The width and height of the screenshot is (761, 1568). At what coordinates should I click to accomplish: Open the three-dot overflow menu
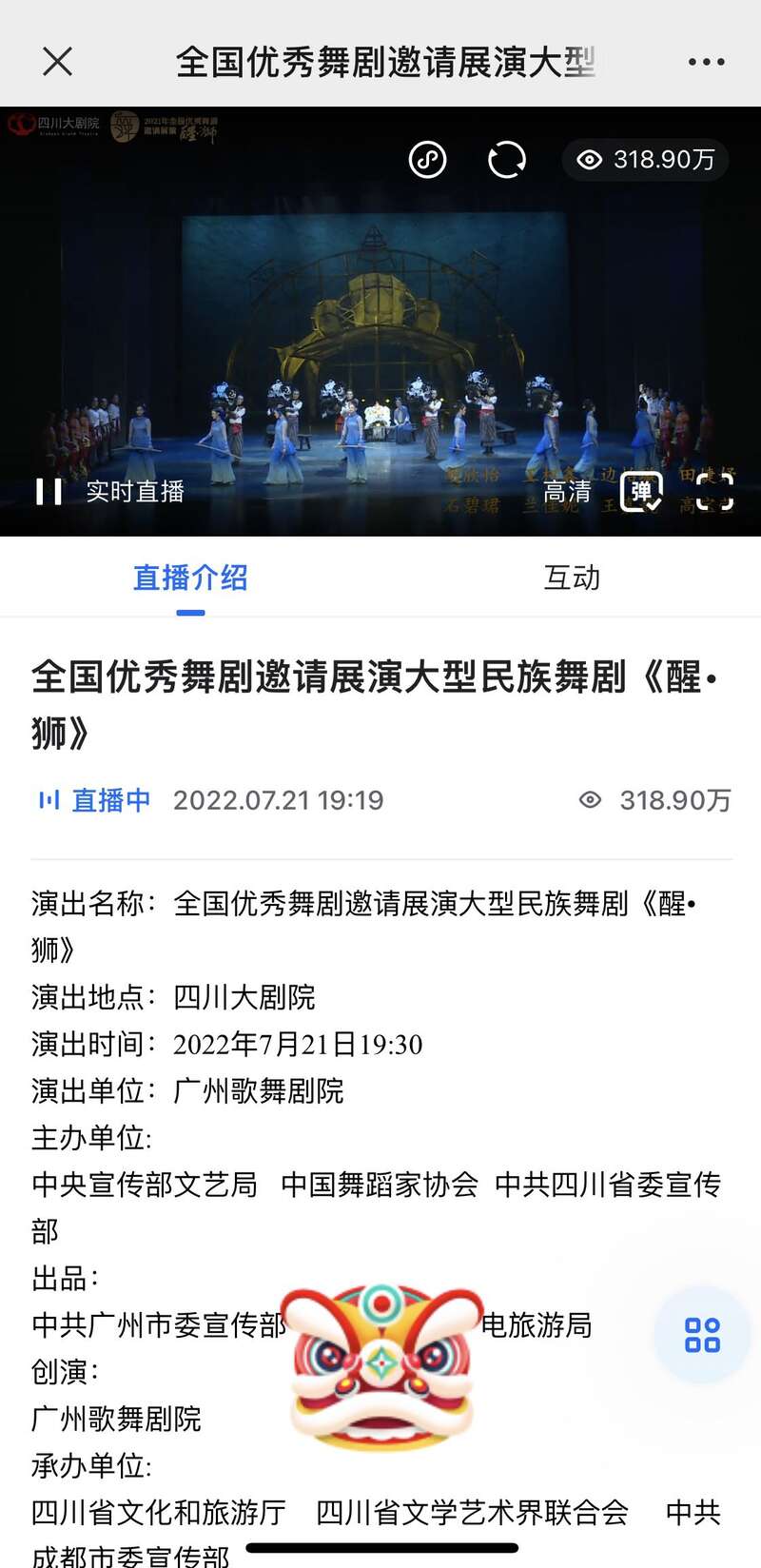(706, 62)
